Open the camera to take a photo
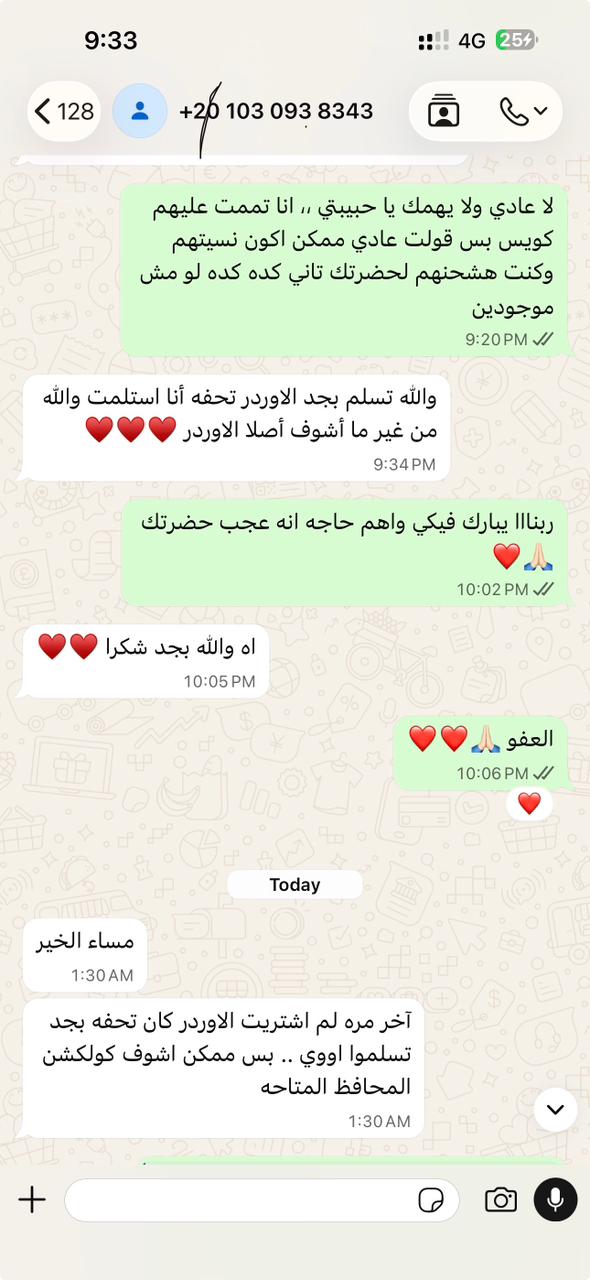 (x=500, y=1200)
